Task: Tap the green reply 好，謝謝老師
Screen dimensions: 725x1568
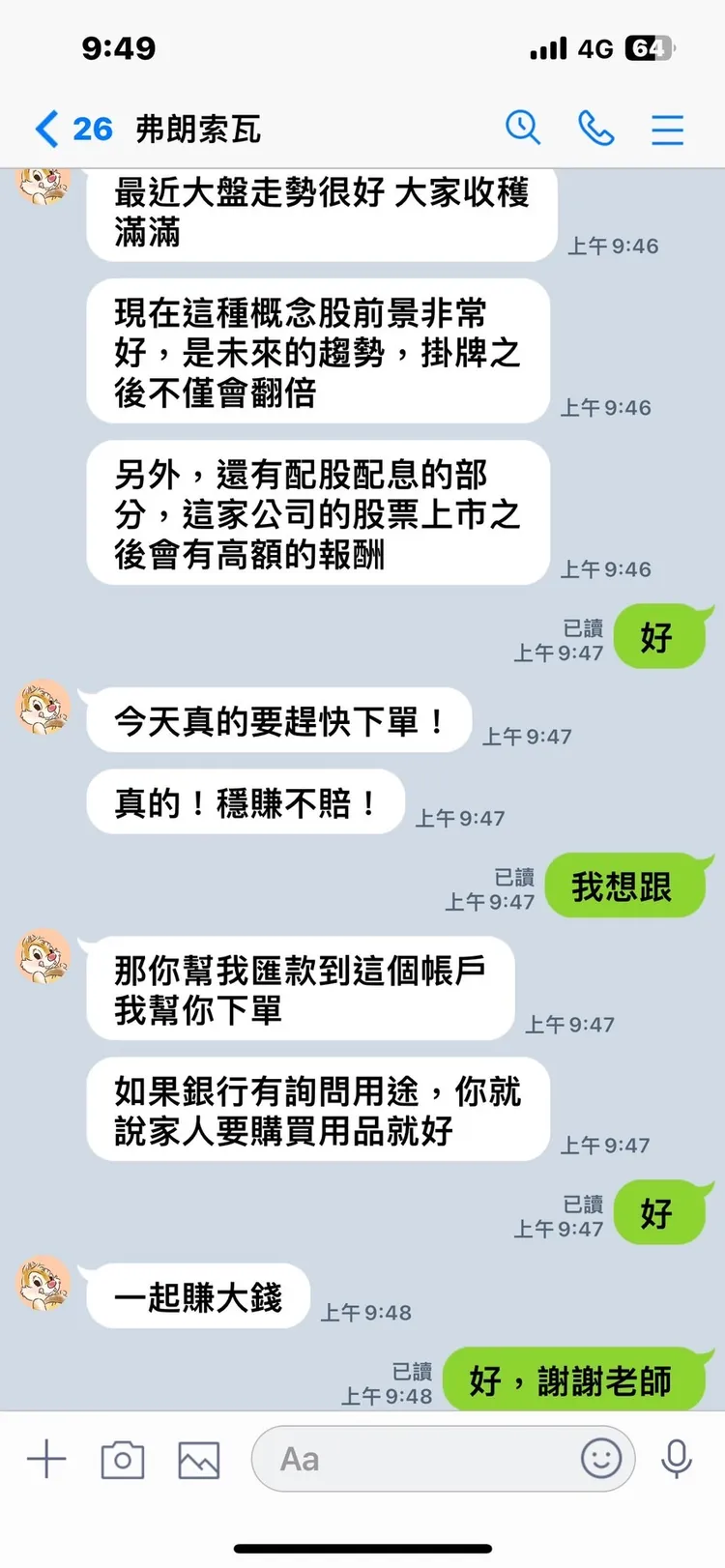Action: [x=577, y=1379]
